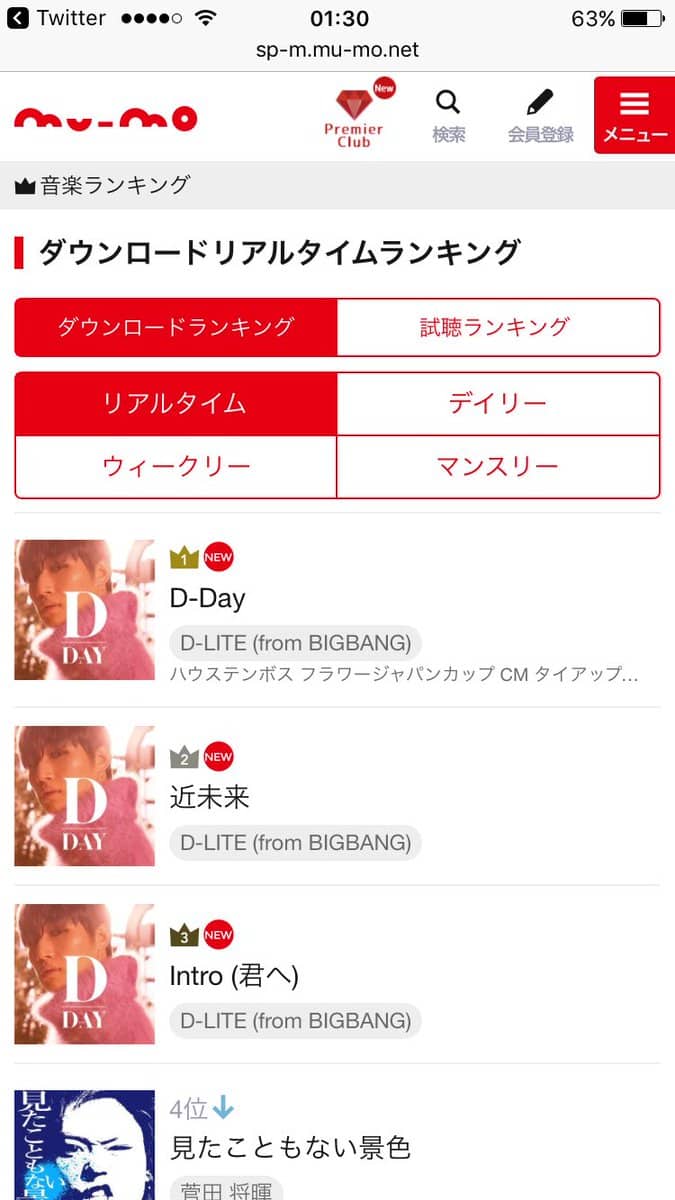The image size is (675, 1200).
Task: Select the リアルタイム ranking period
Action: pyautogui.click(x=176, y=404)
